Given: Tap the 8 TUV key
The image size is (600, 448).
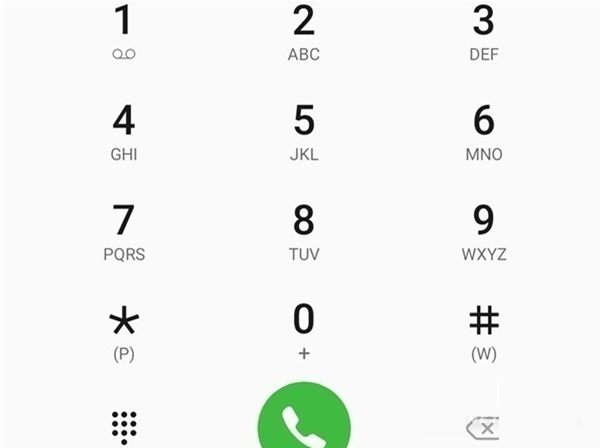Looking at the screenshot, I should tap(303, 230).
